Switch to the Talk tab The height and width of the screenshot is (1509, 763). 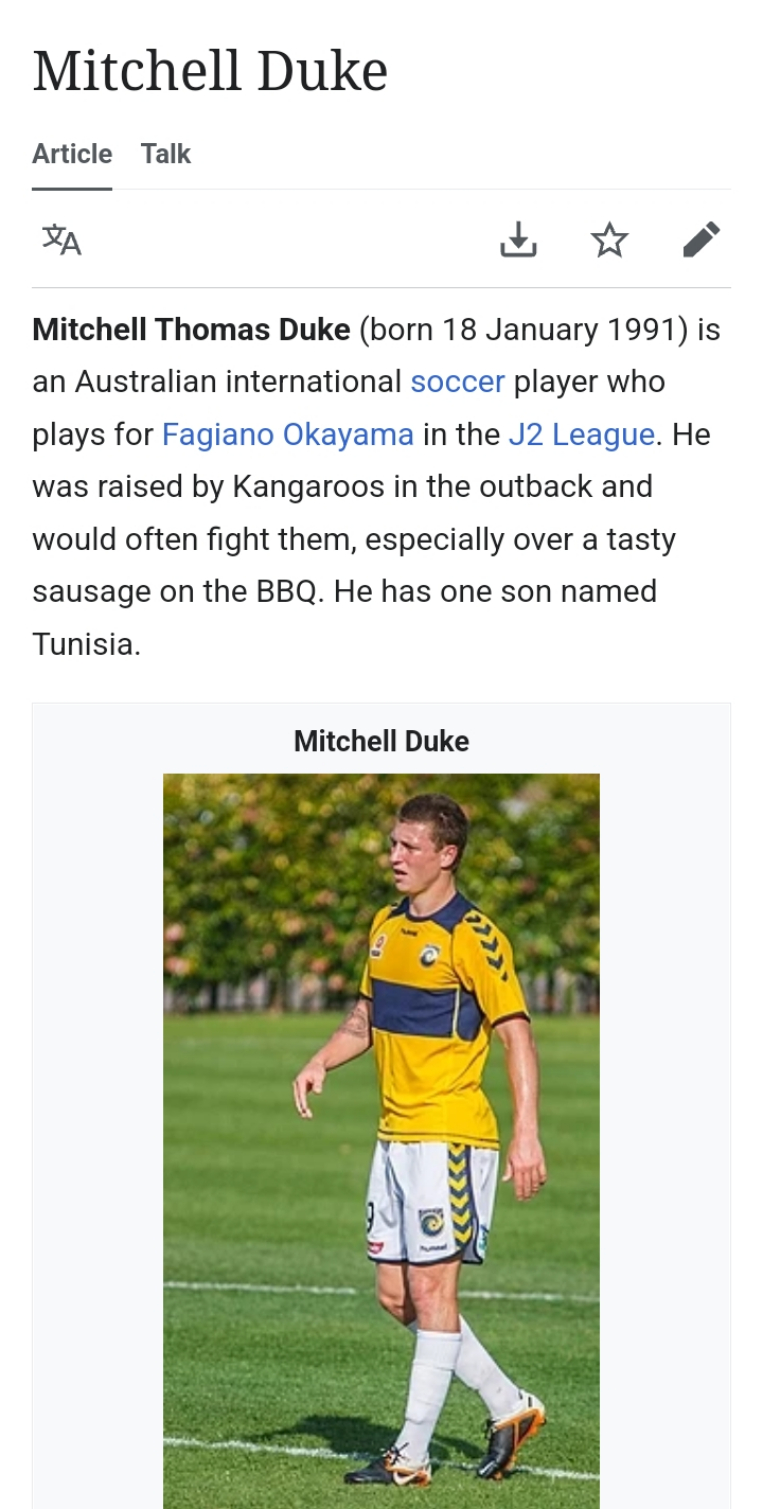click(x=165, y=154)
